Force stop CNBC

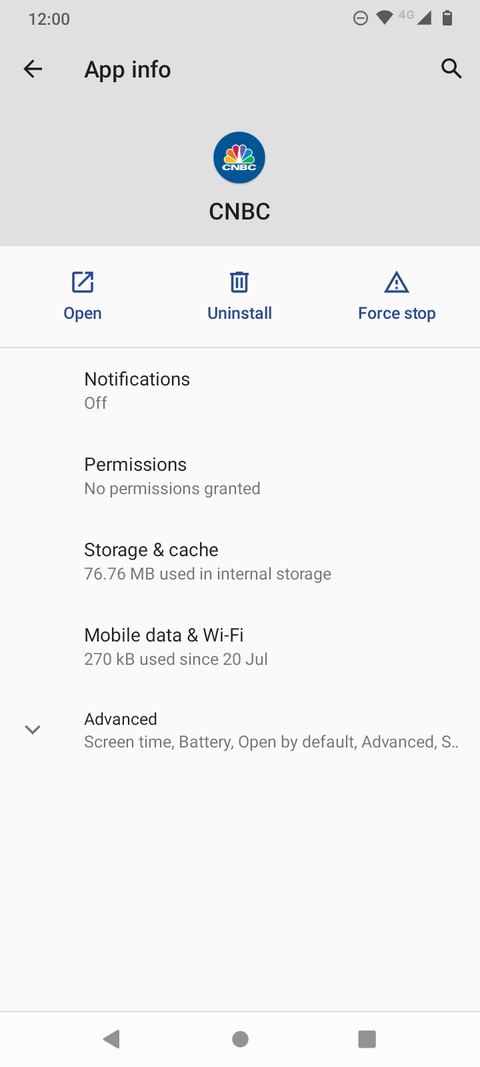pyautogui.click(x=397, y=297)
